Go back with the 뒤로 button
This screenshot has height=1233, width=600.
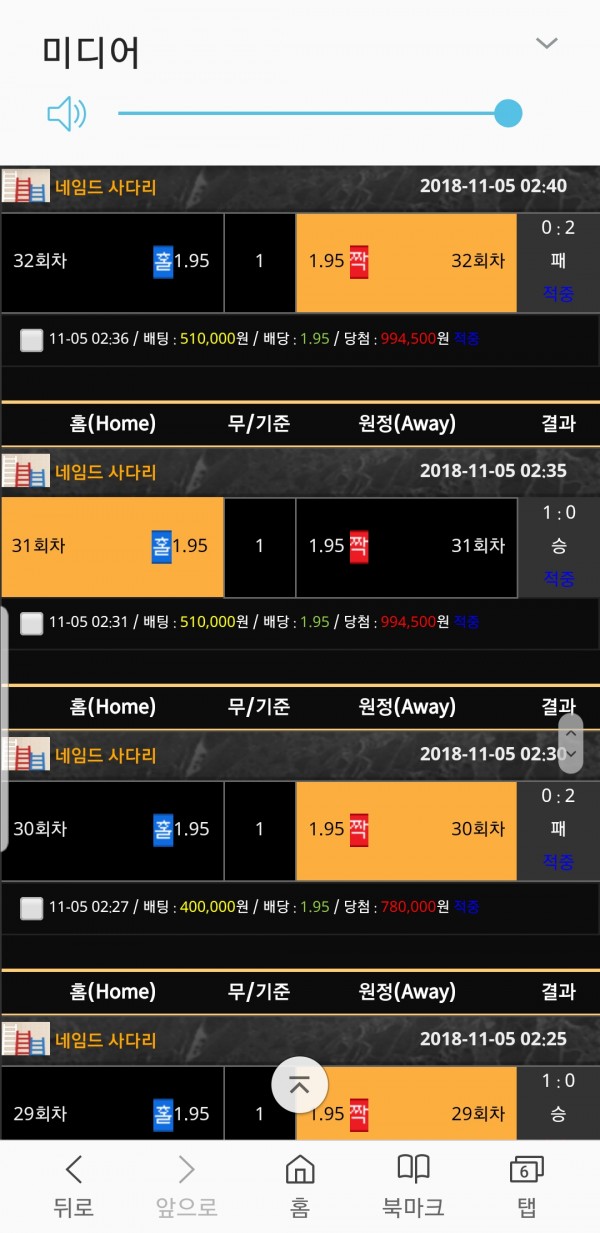tap(74, 1186)
